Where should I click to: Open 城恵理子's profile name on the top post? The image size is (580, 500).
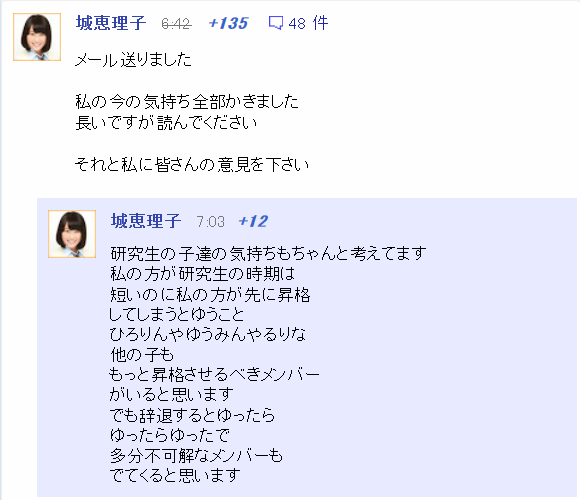tap(111, 23)
